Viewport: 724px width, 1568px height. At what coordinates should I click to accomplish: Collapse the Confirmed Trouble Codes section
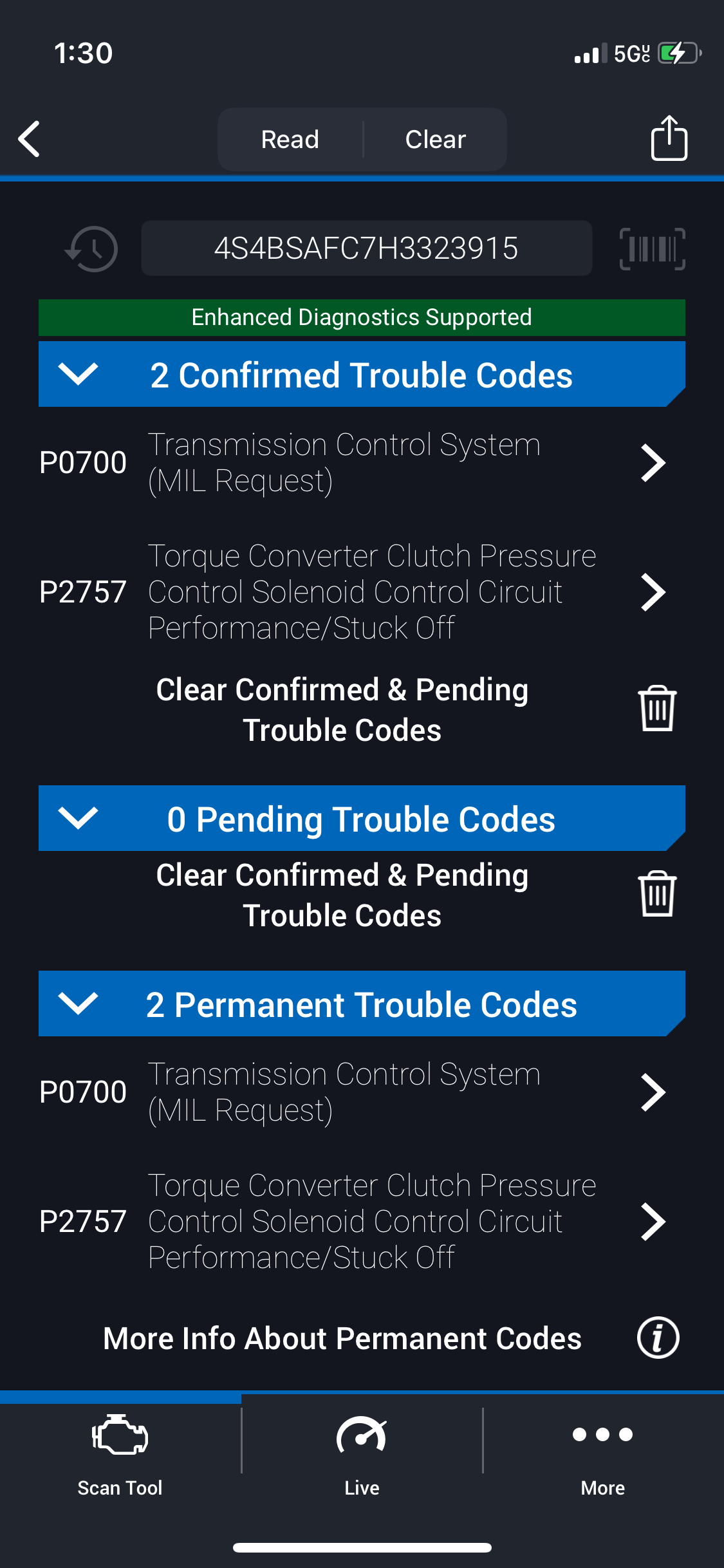(78, 374)
